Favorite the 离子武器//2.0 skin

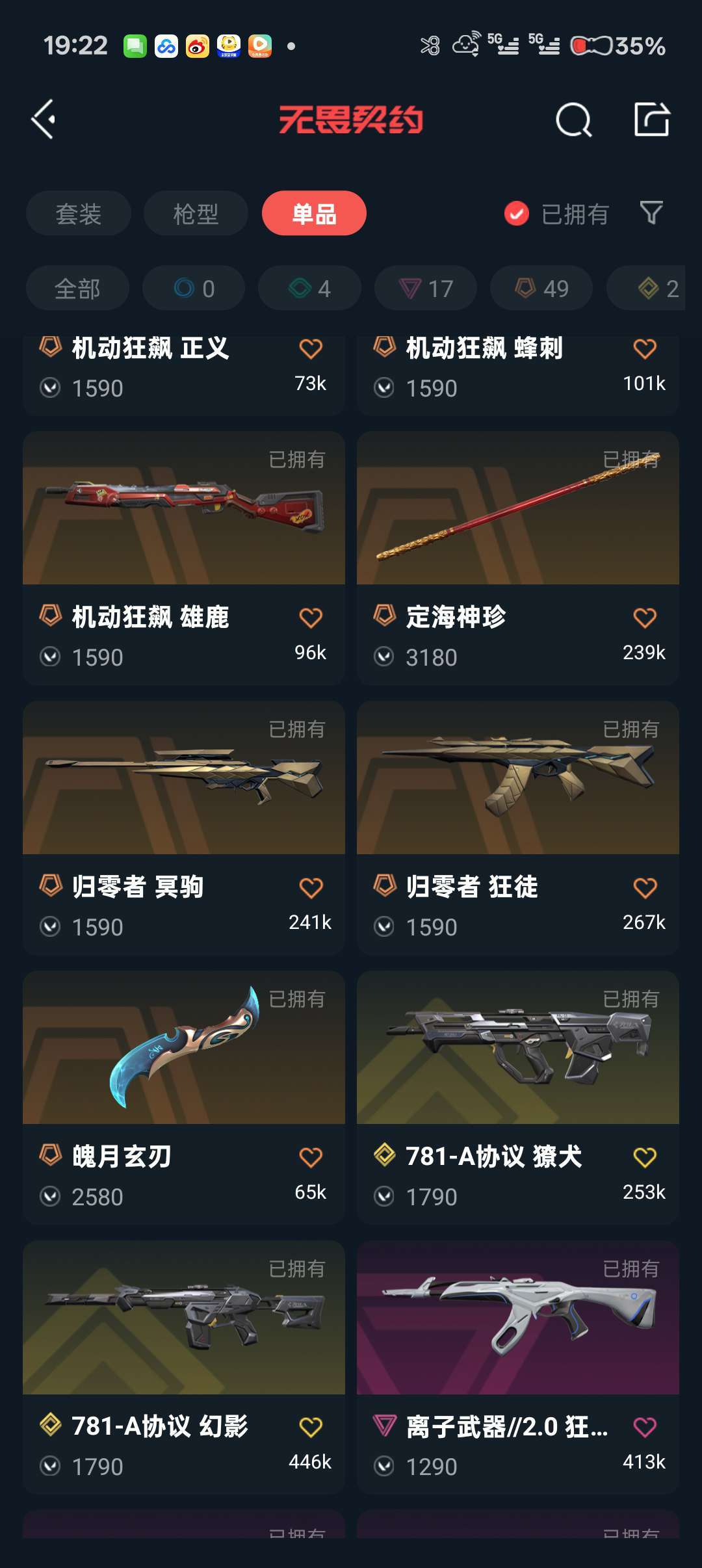(645, 1428)
